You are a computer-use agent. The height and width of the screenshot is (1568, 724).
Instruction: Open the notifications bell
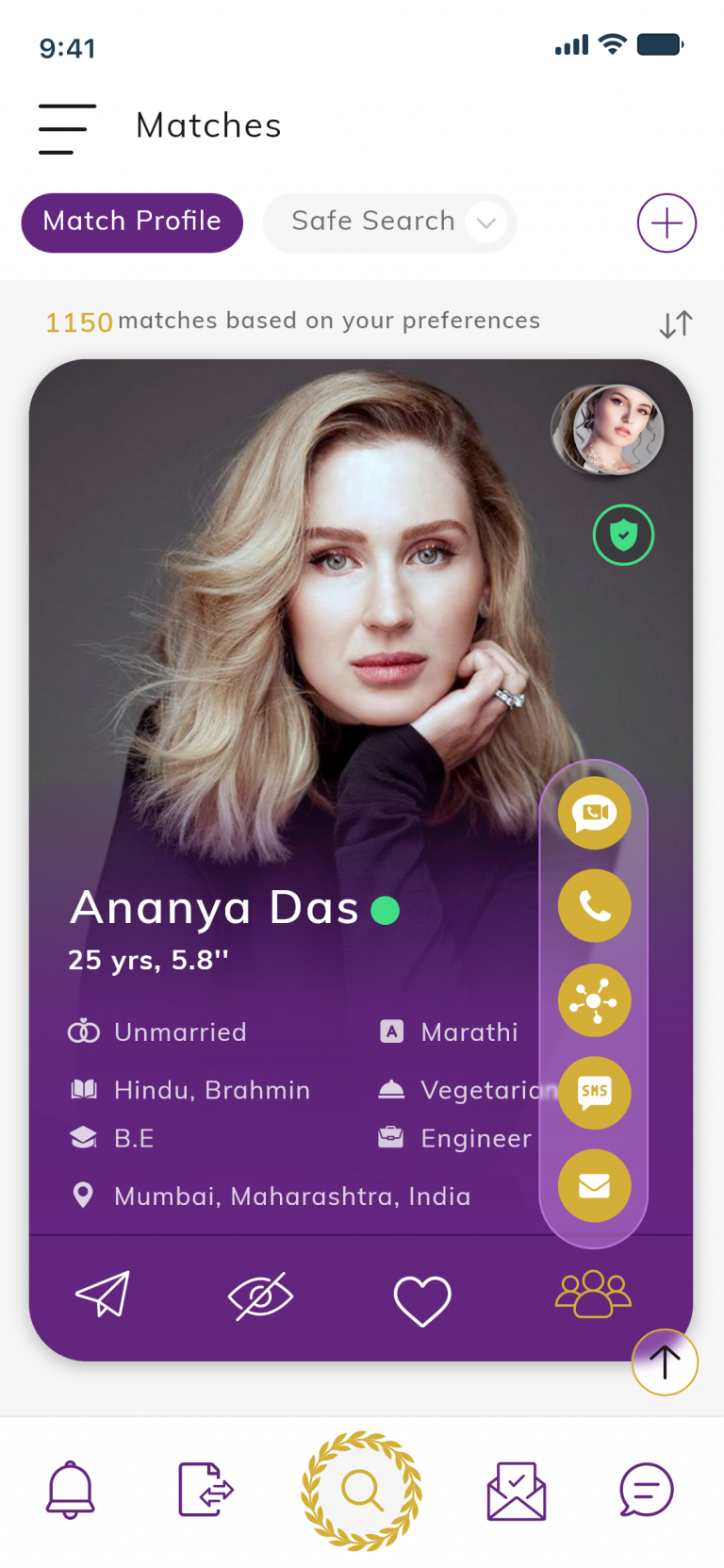click(x=71, y=1490)
